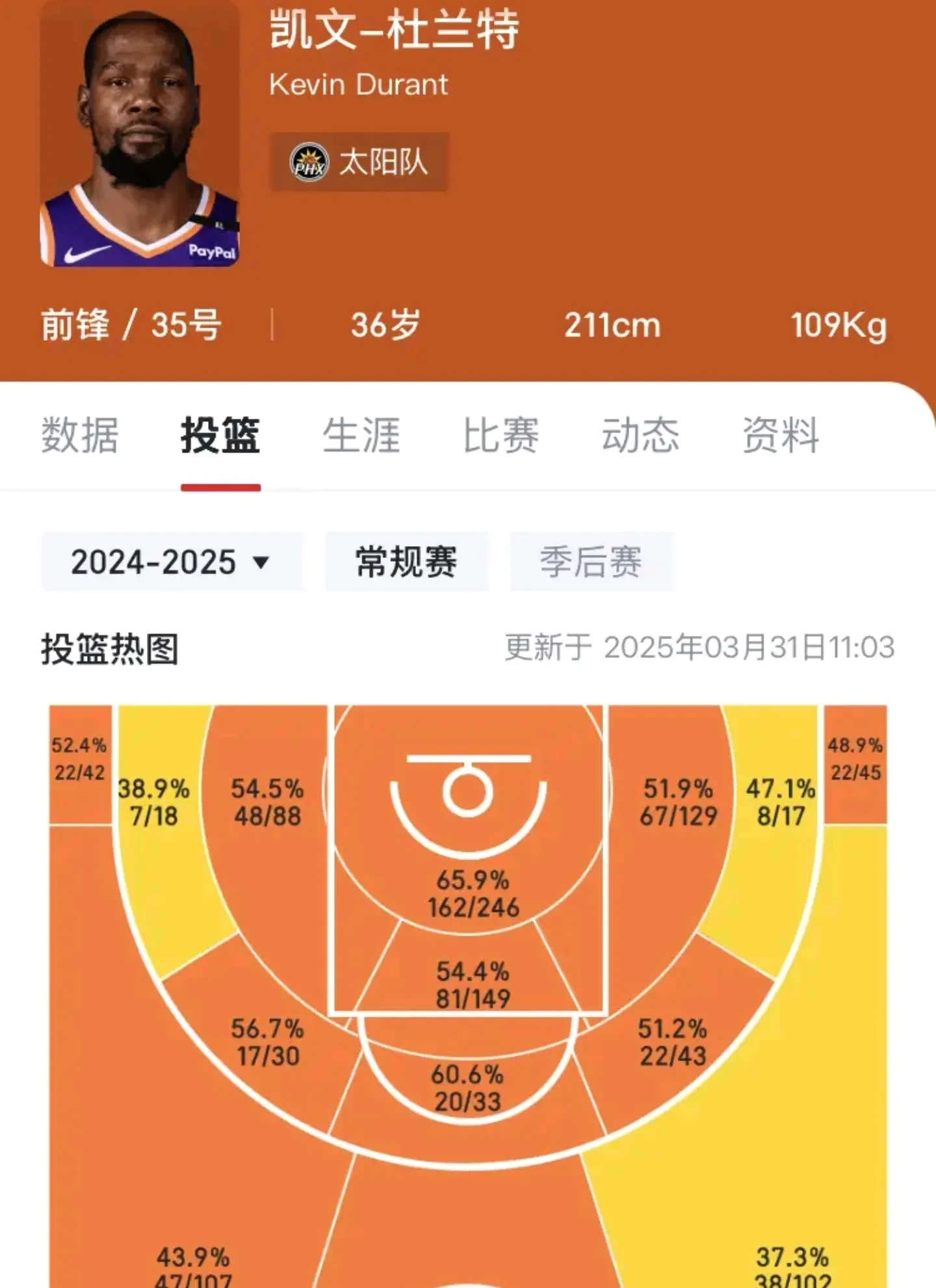This screenshot has width=936, height=1288.
Task: Open the 太阳队 team chip
Action: (x=359, y=162)
